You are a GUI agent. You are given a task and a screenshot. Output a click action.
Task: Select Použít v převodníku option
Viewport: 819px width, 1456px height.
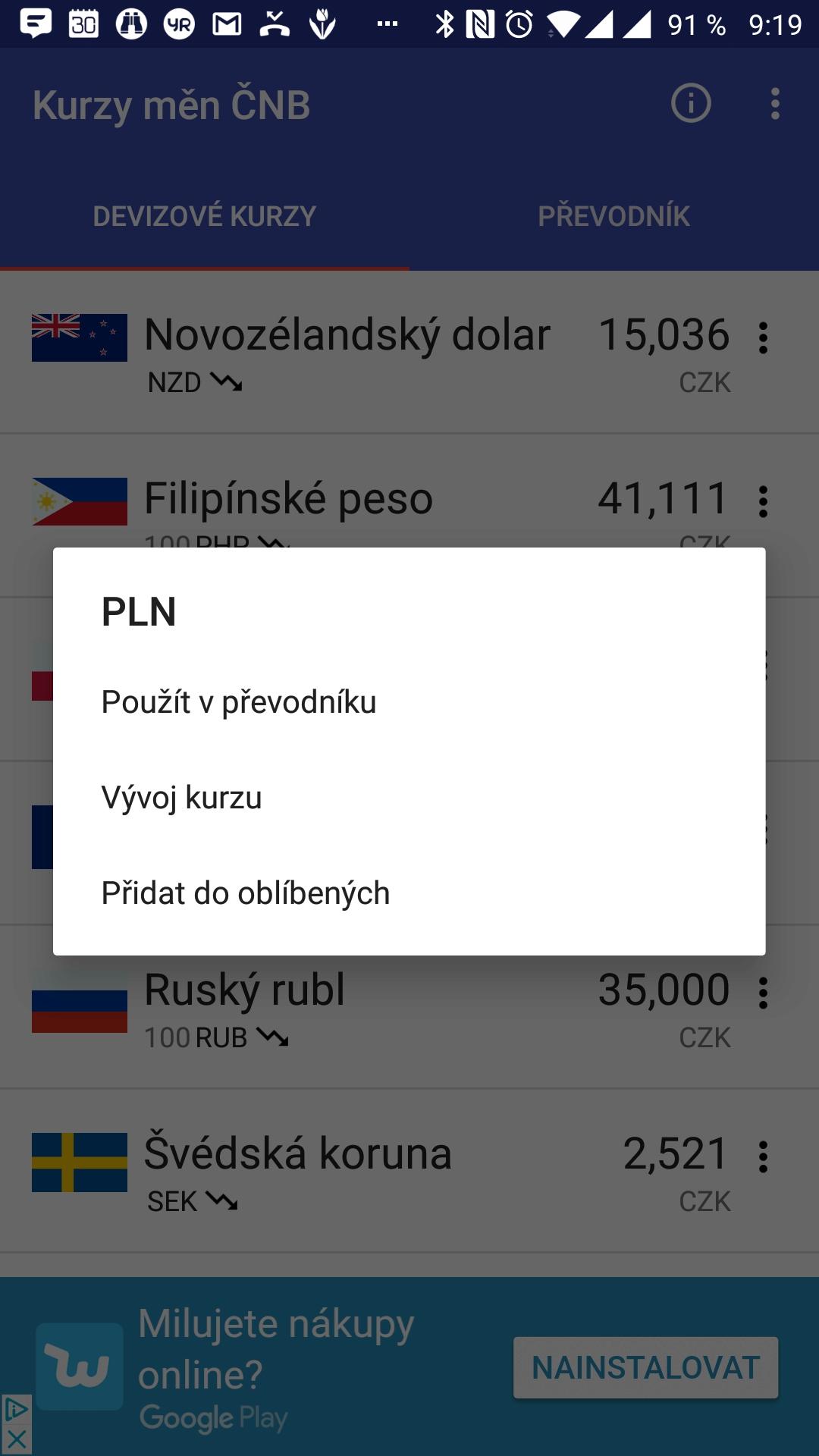[239, 702]
